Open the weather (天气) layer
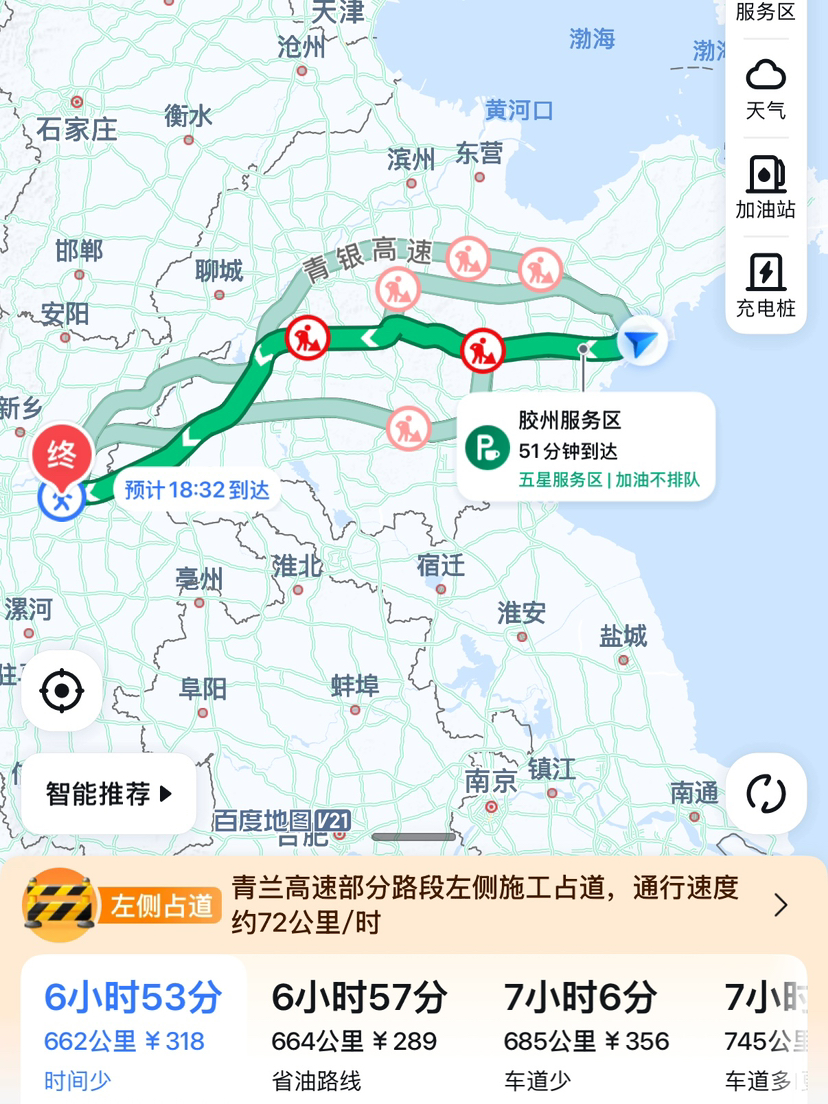828x1104 pixels. 765,88
